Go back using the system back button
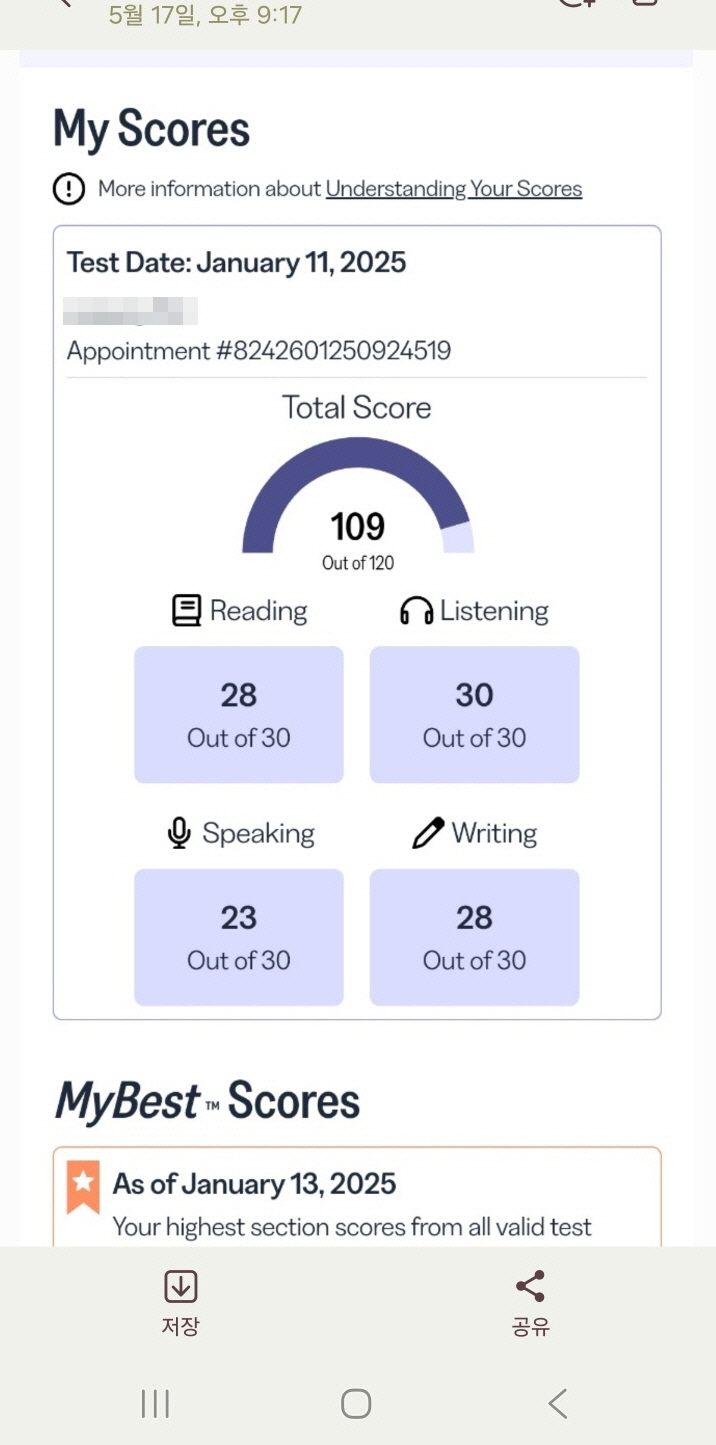 (558, 1403)
